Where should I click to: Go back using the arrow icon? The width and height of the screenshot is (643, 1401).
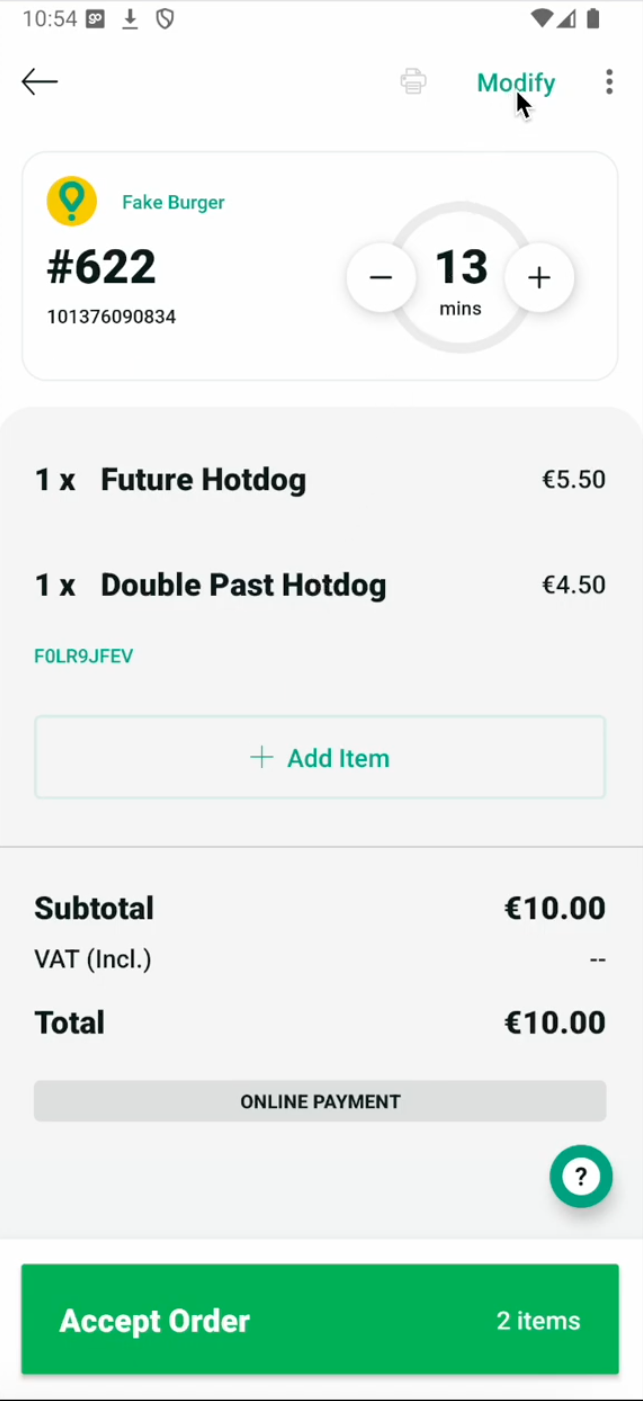pyautogui.click(x=40, y=82)
